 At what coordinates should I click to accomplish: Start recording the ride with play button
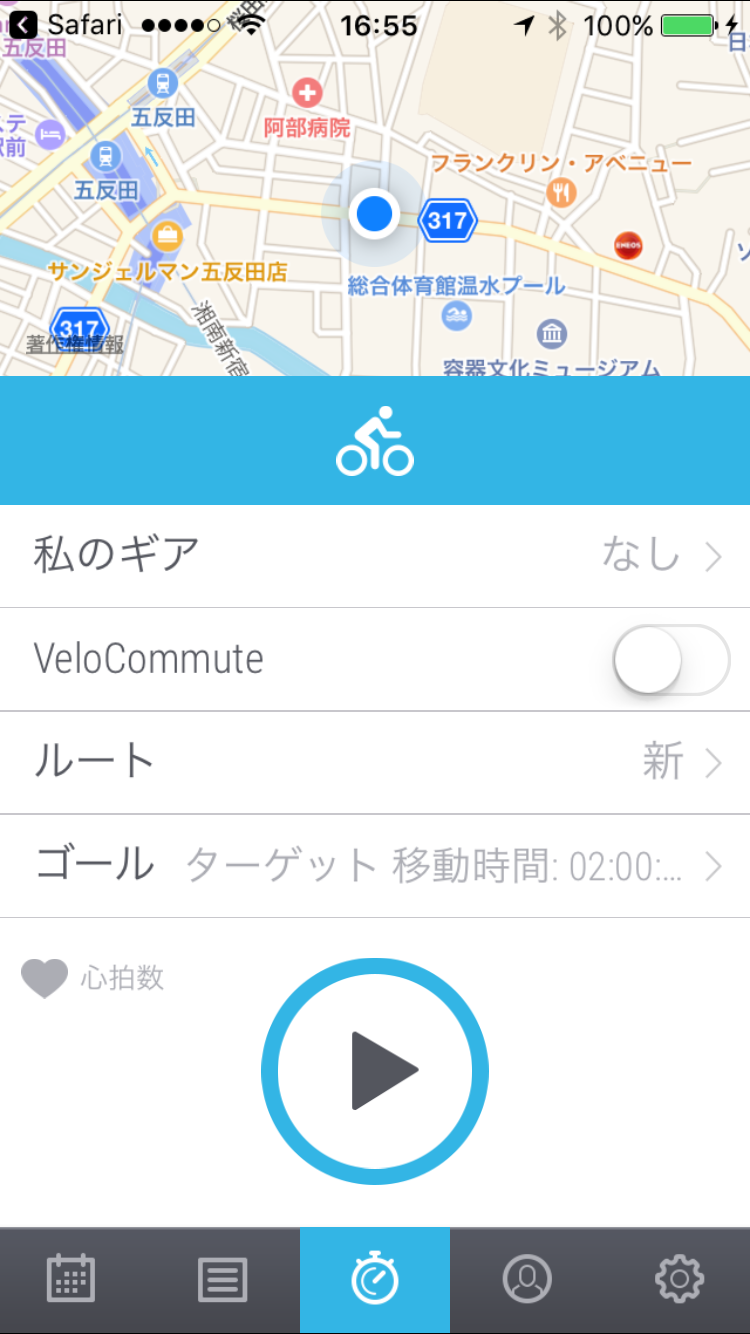click(375, 1071)
